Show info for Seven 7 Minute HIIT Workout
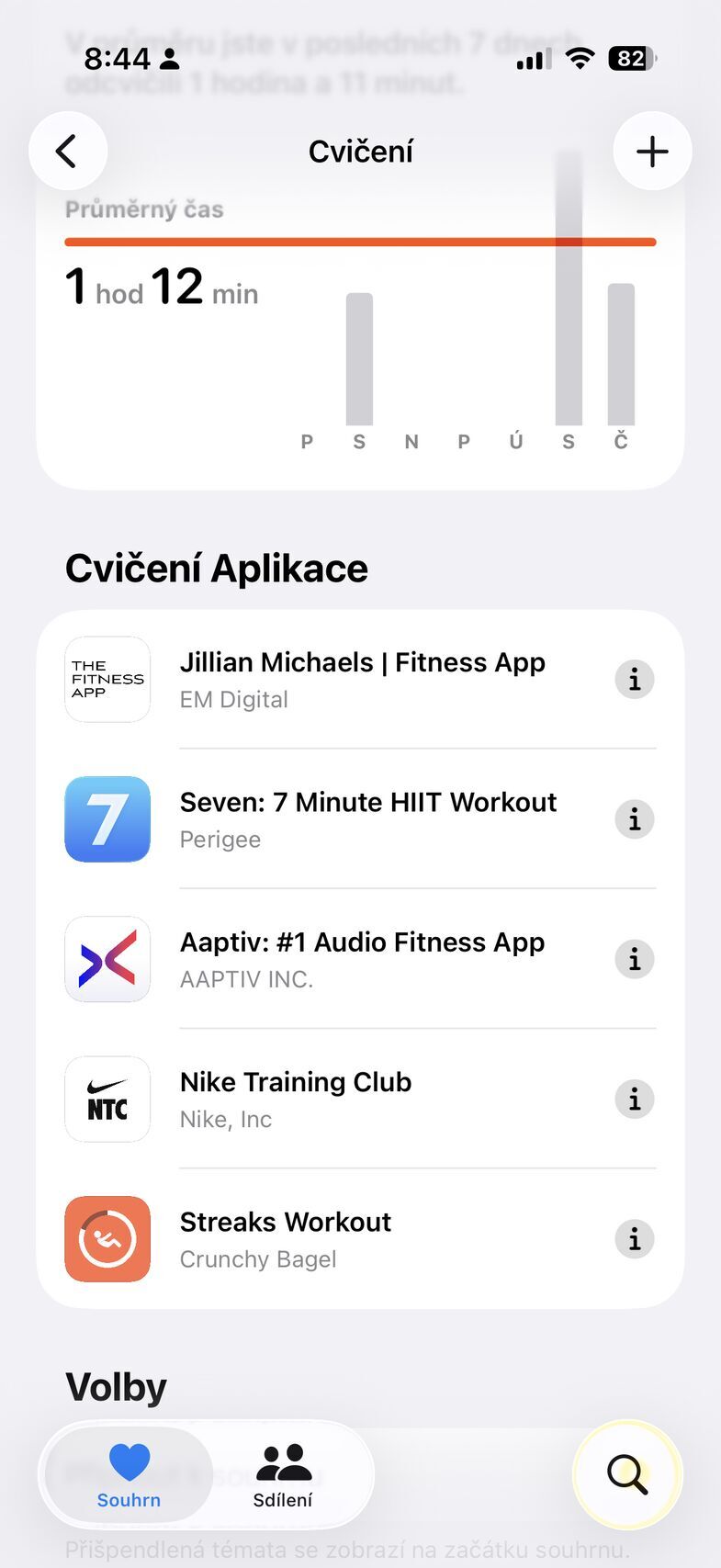 [x=634, y=819]
